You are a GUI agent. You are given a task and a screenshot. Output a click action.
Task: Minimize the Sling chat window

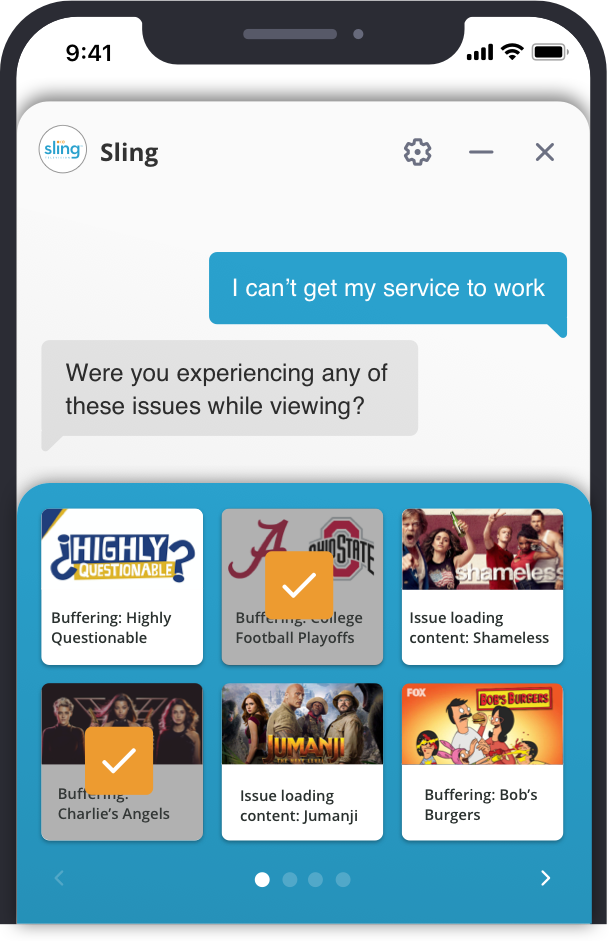481,152
